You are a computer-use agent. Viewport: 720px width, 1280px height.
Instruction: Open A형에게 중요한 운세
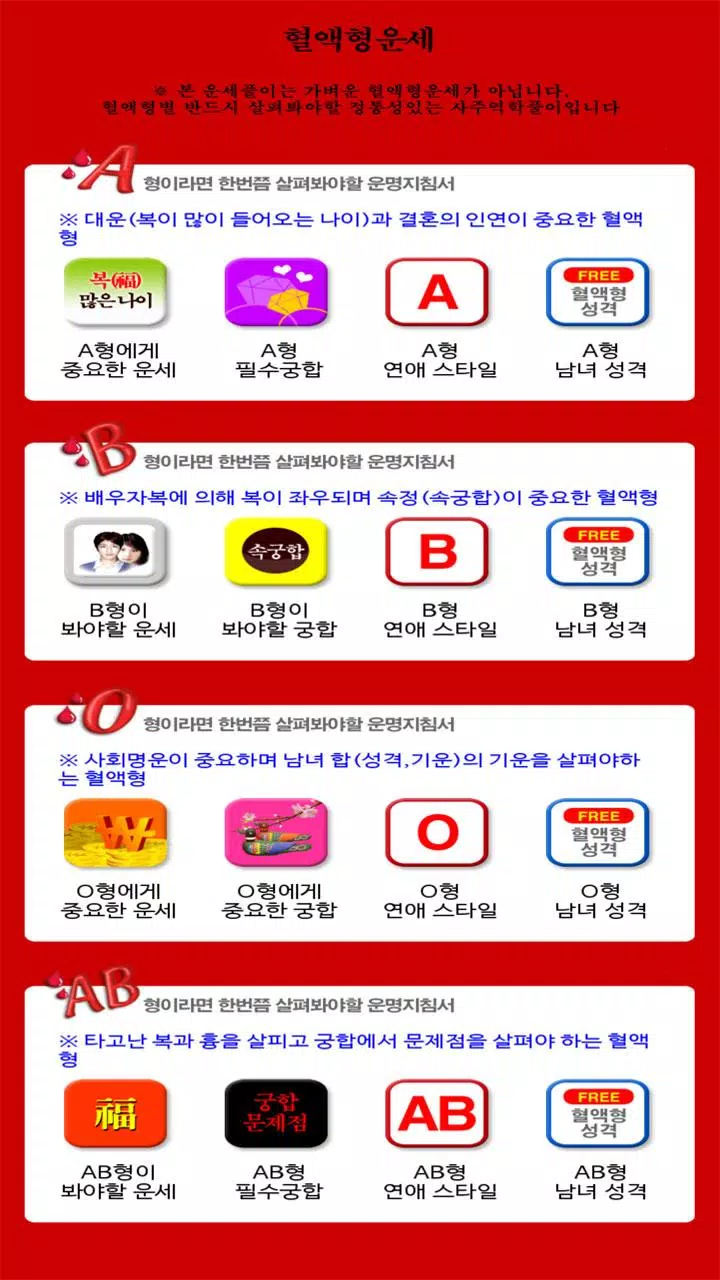click(116, 293)
